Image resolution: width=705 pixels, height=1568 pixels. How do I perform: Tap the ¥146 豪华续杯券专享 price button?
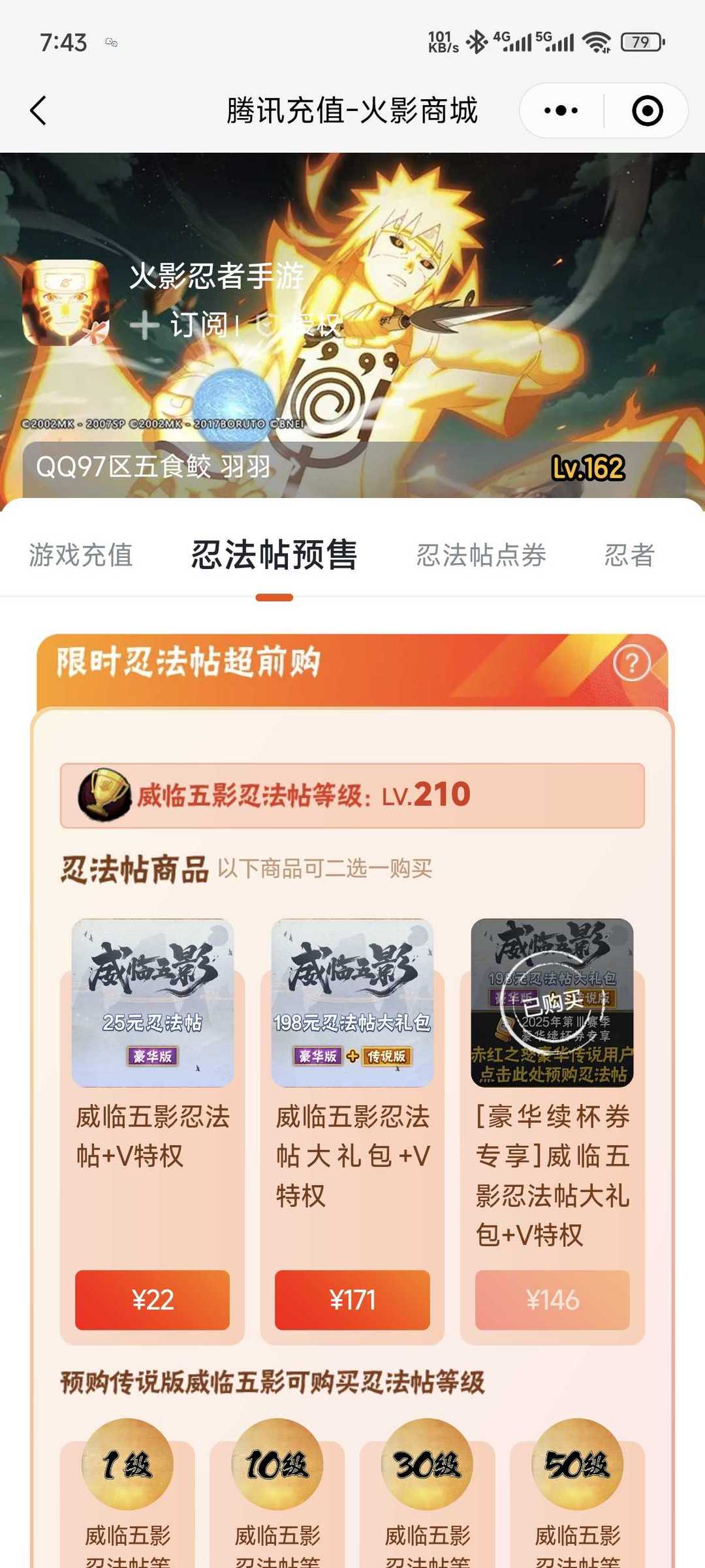pyautogui.click(x=552, y=1300)
